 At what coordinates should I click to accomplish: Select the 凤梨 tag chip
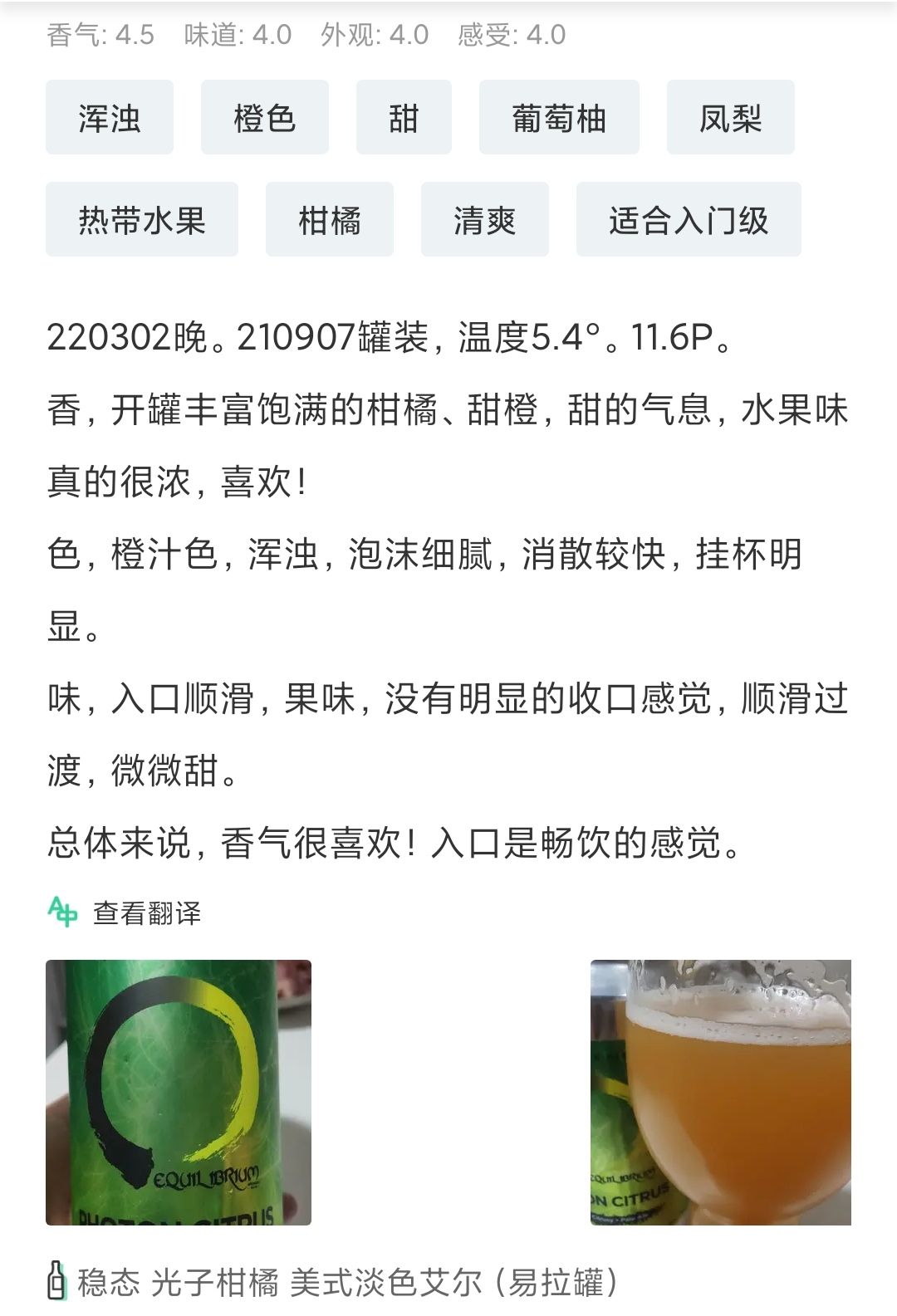coord(731,117)
